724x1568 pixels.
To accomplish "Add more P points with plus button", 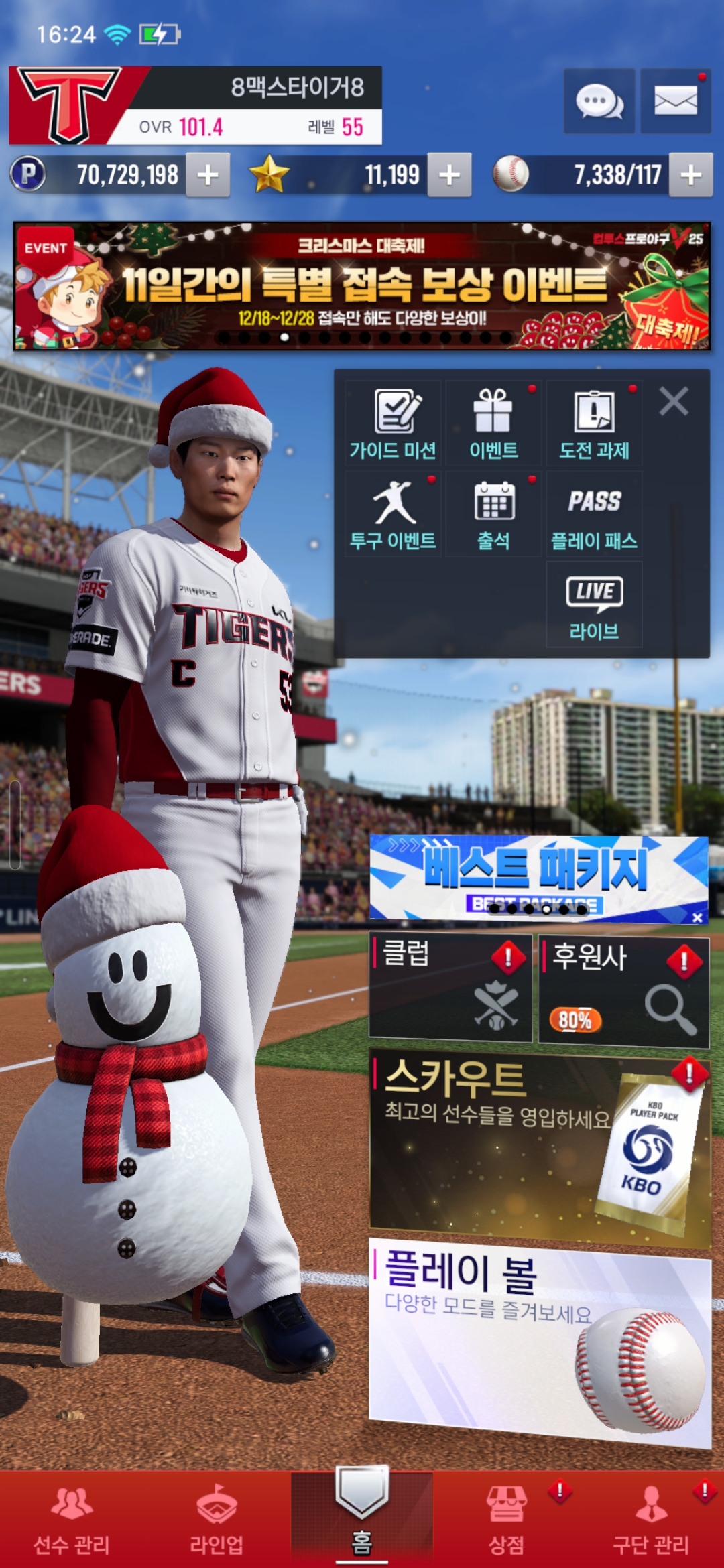I will (x=208, y=175).
